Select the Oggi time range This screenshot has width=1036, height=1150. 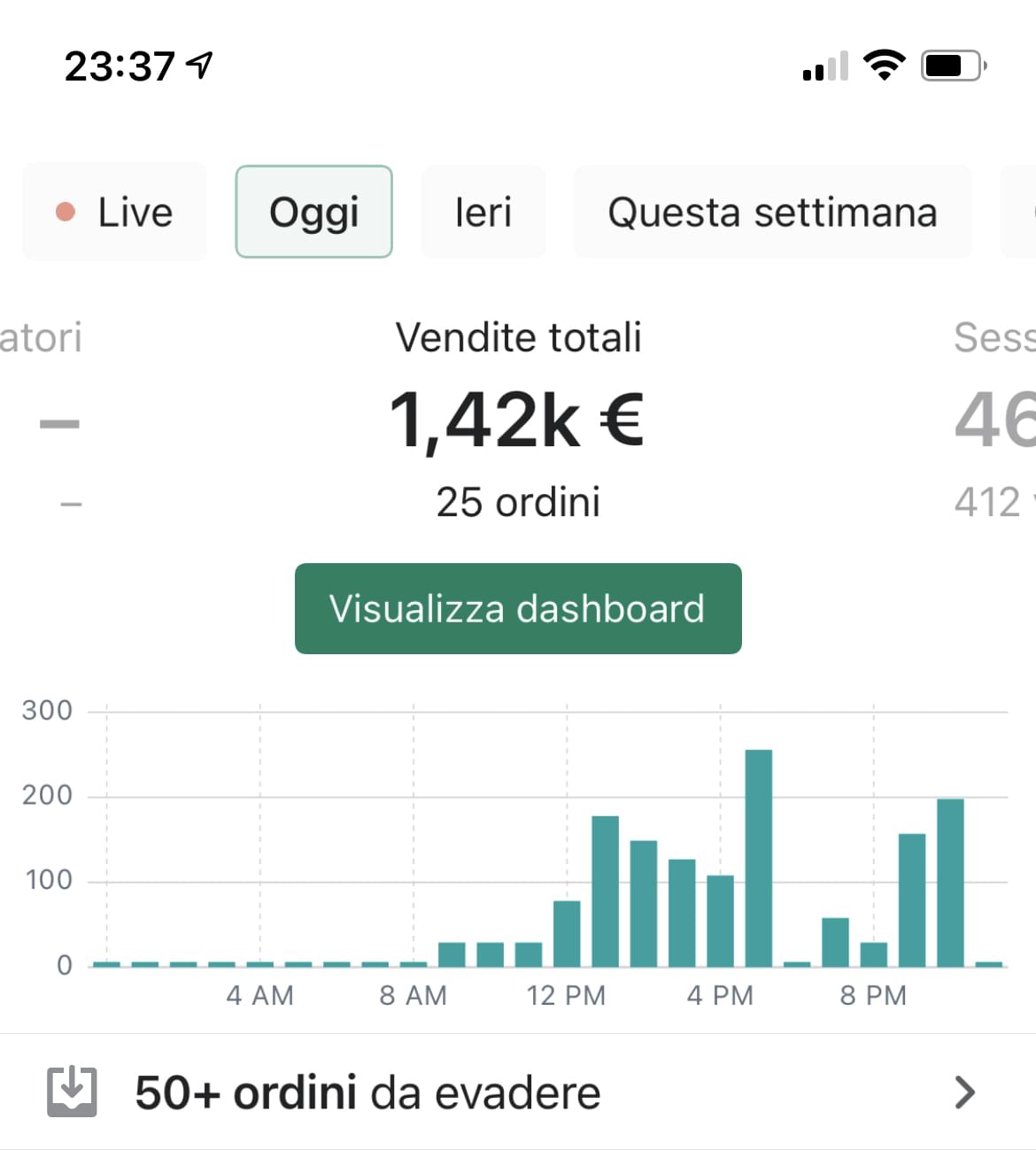[313, 212]
